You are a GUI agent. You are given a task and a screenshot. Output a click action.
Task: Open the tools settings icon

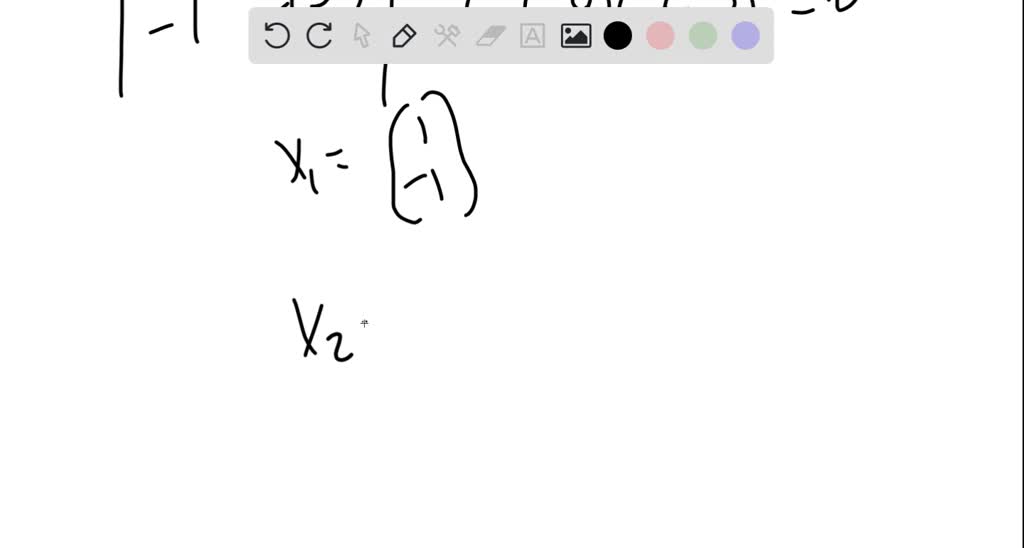446,37
